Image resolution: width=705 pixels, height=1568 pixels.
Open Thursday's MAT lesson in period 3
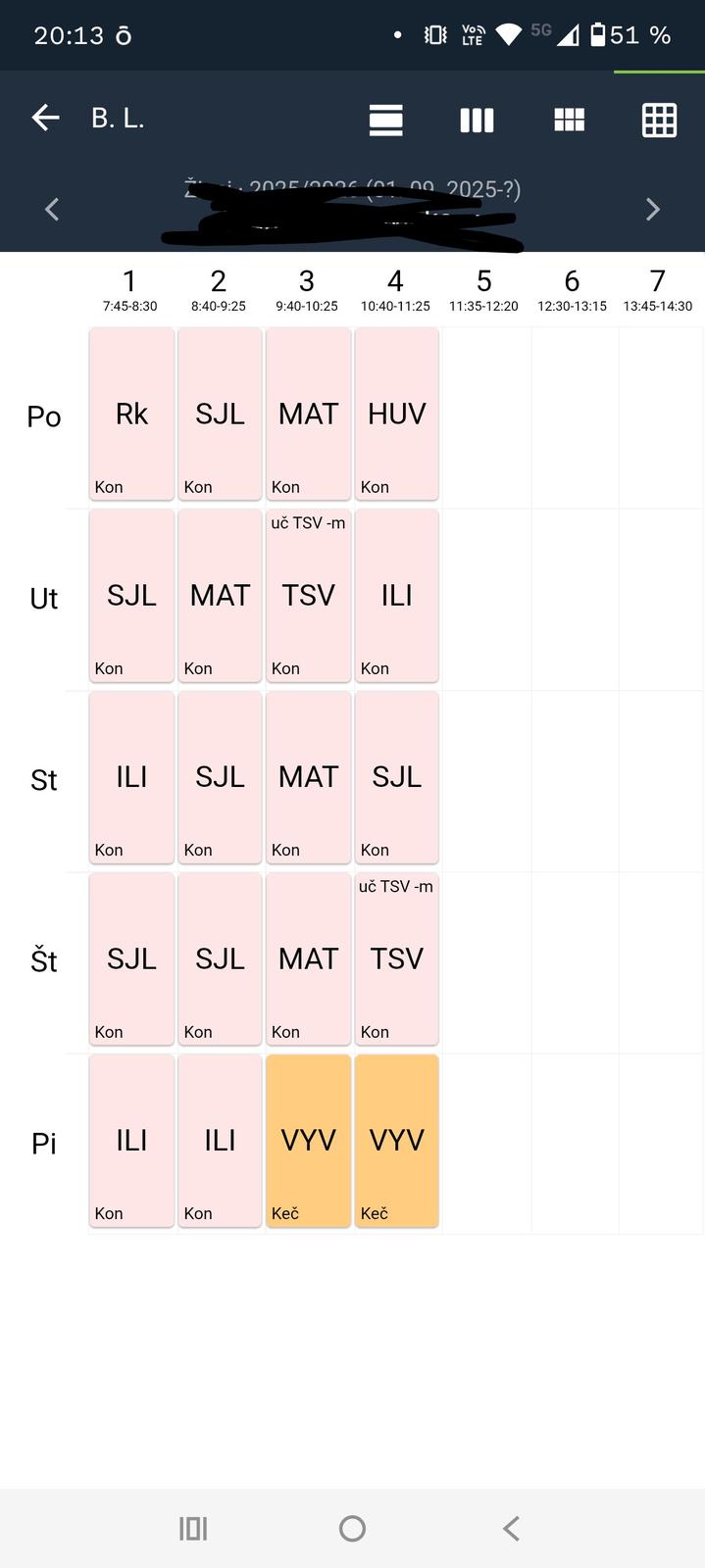click(308, 958)
